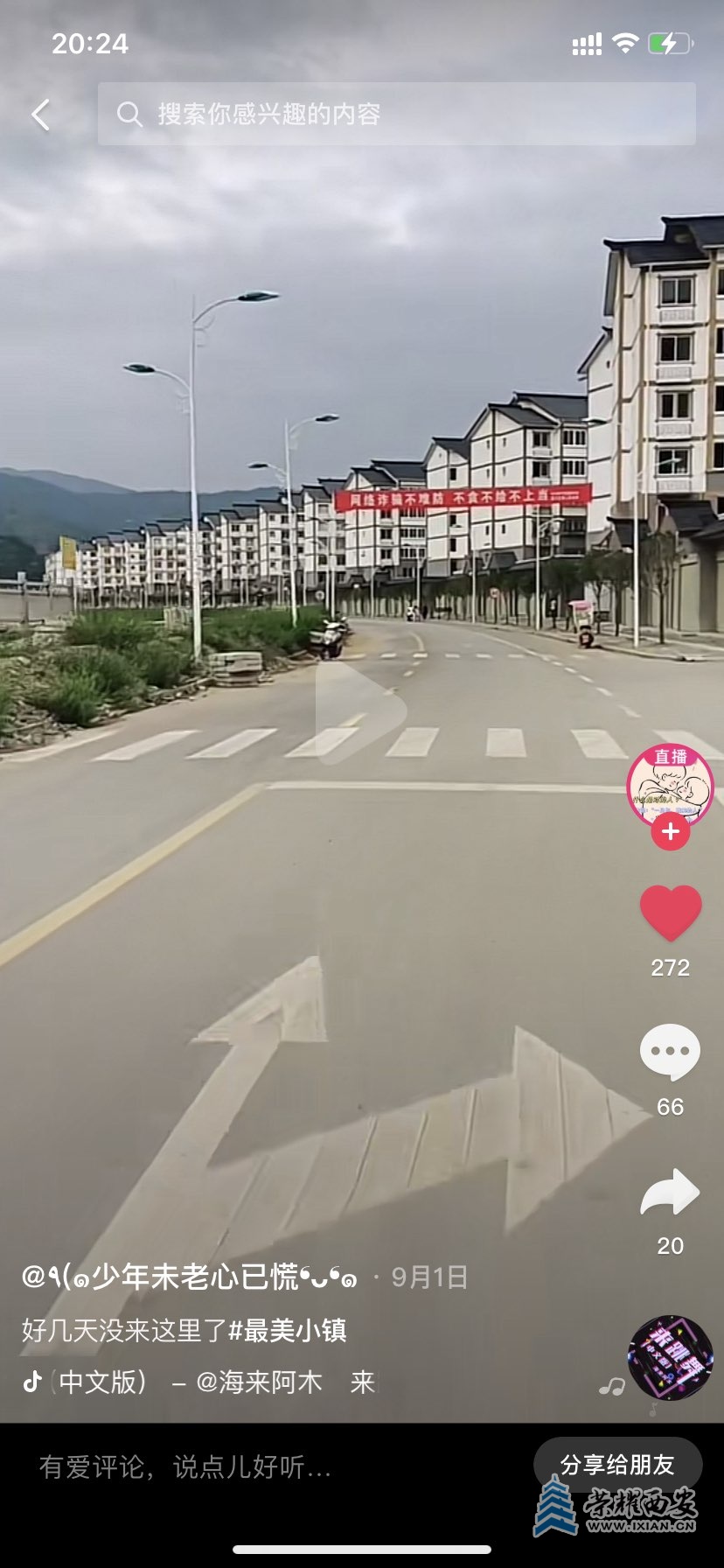The height and width of the screenshot is (1568, 724).
Task: Like this video with the heart
Action: click(x=671, y=913)
